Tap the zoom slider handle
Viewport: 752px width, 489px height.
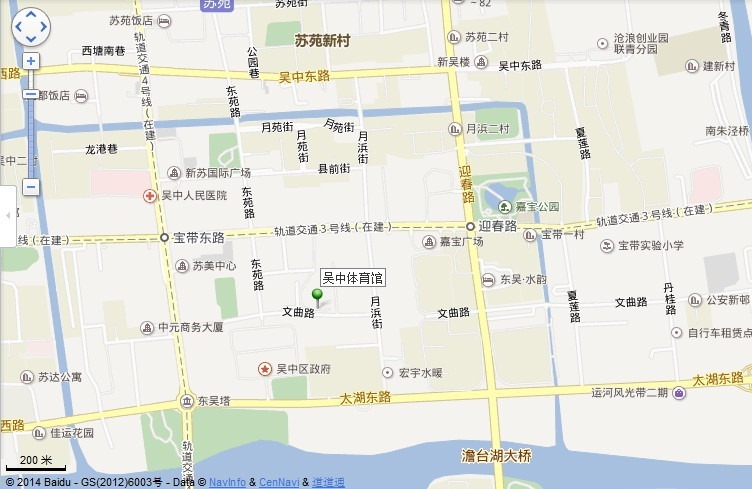click(31, 95)
